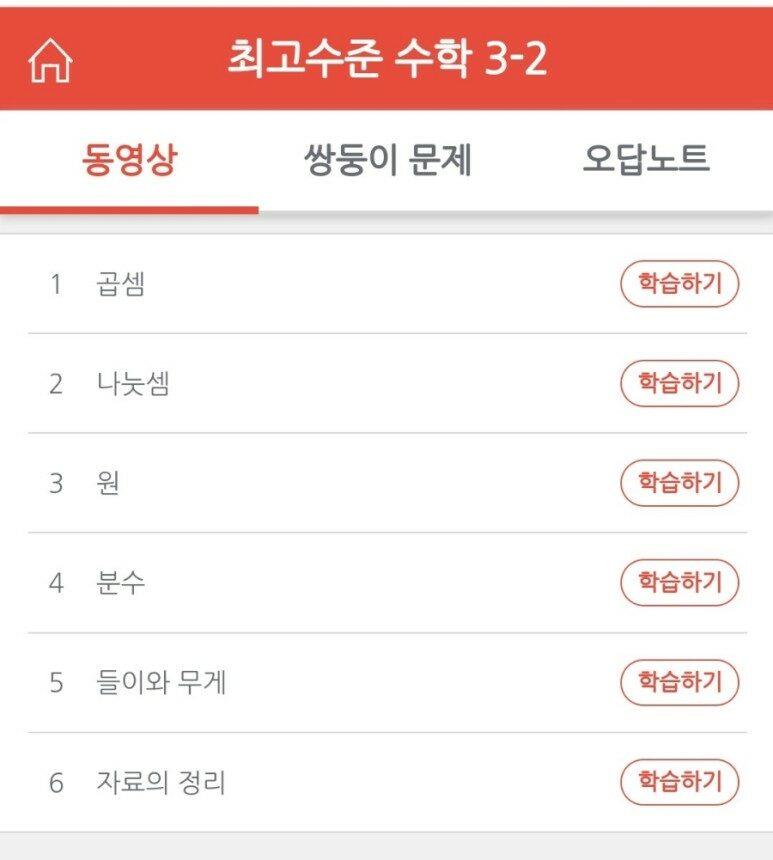The width and height of the screenshot is (773, 860).
Task: Tap 학습하기 for 곱셈
Action: pyautogui.click(x=679, y=284)
